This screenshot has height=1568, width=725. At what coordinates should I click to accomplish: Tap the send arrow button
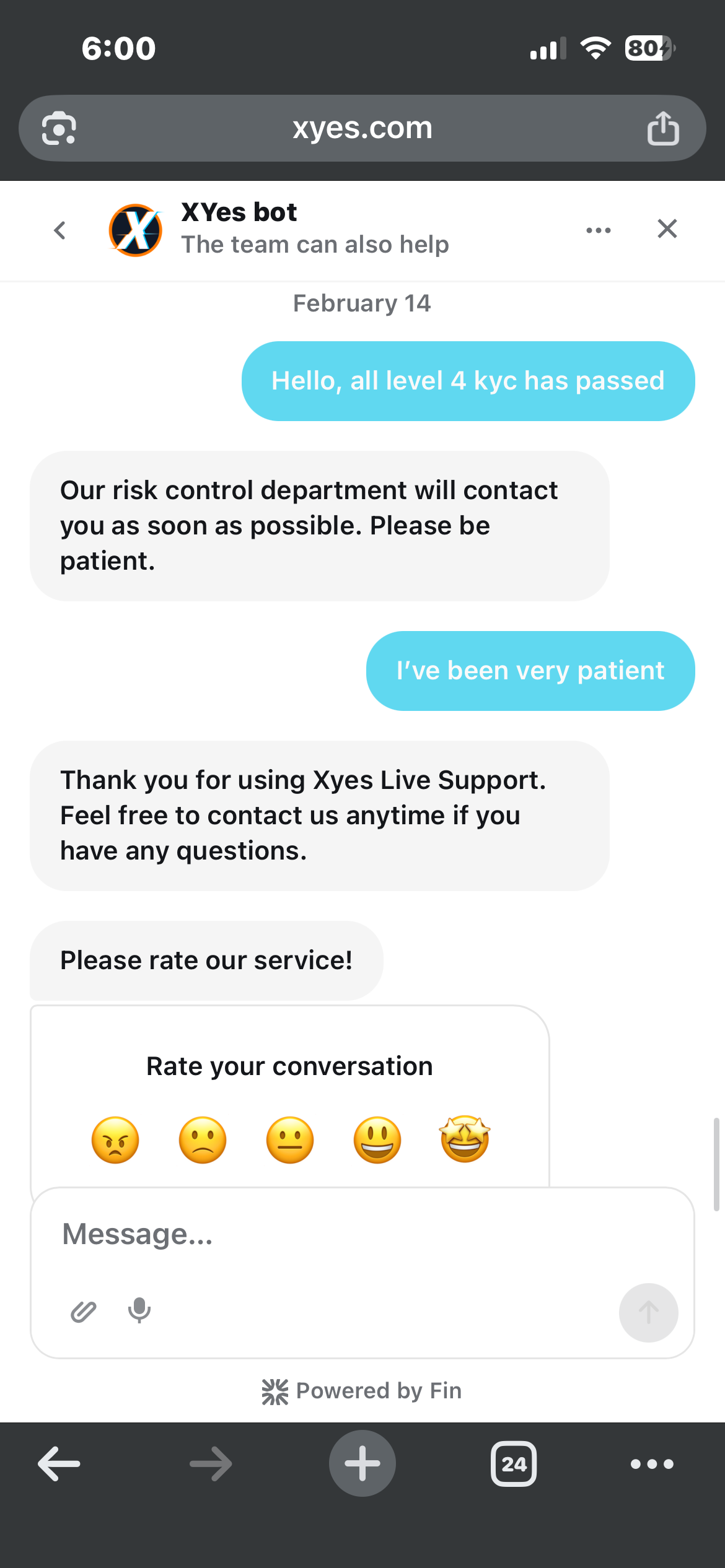click(648, 1312)
